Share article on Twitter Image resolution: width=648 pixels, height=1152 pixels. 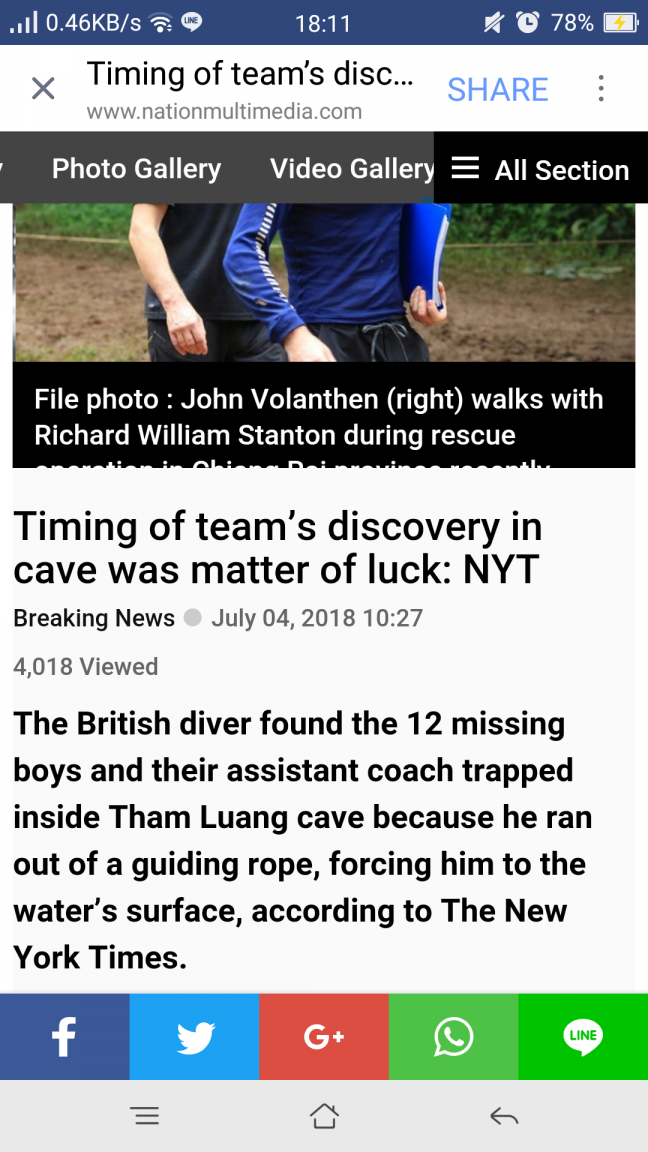[x=194, y=1037]
